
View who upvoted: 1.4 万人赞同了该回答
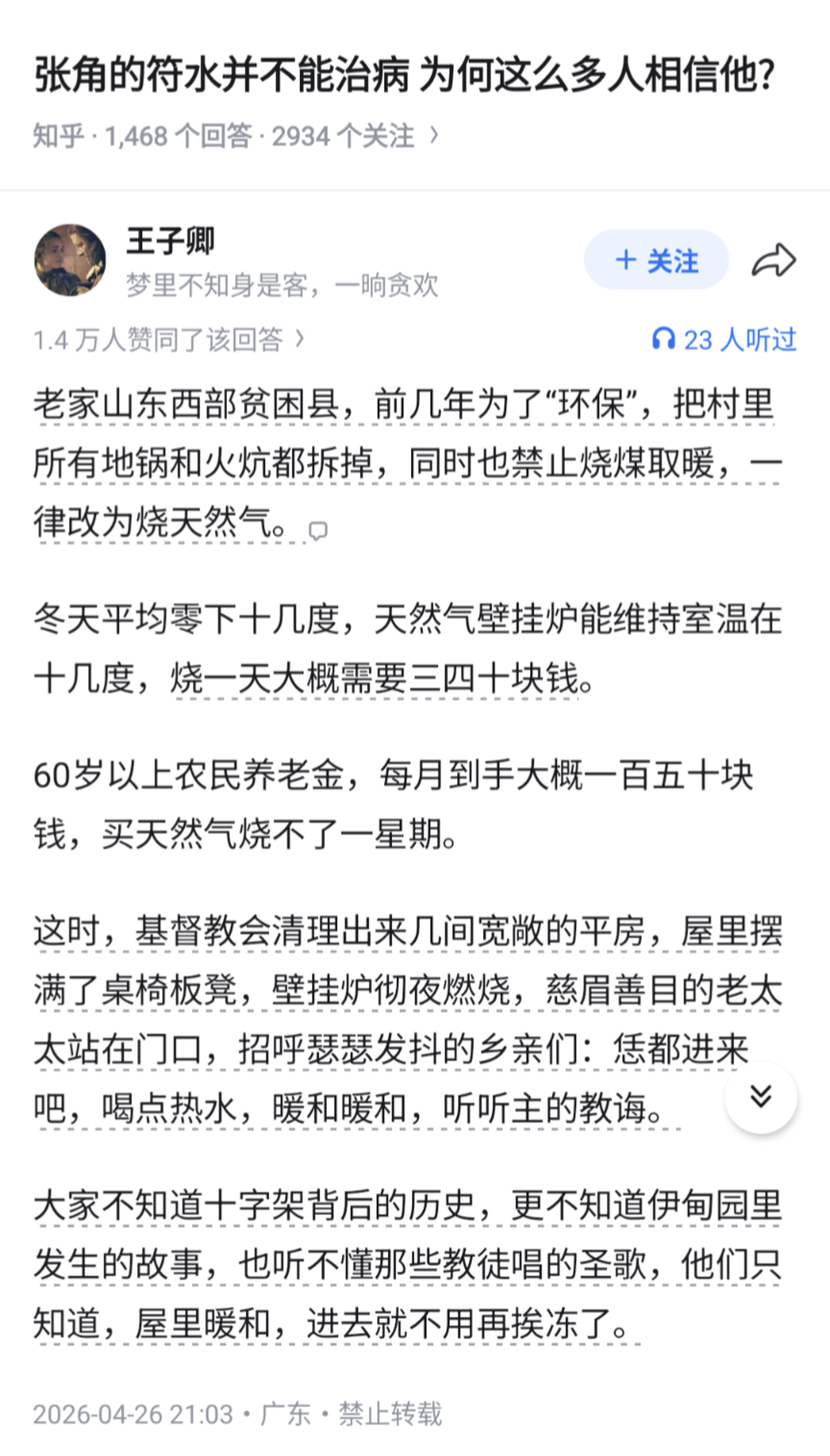169,339
